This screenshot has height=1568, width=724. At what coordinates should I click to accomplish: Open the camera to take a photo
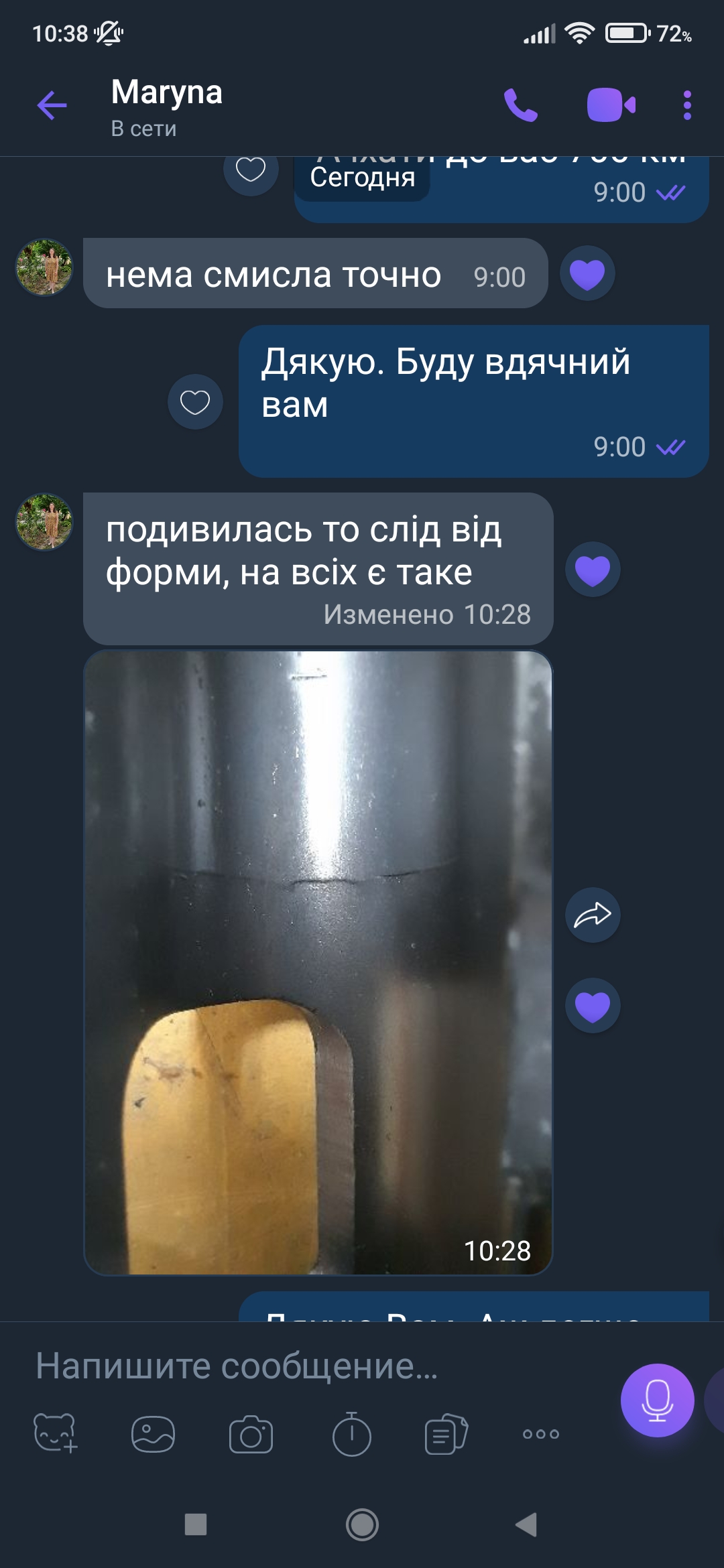(x=251, y=1434)
